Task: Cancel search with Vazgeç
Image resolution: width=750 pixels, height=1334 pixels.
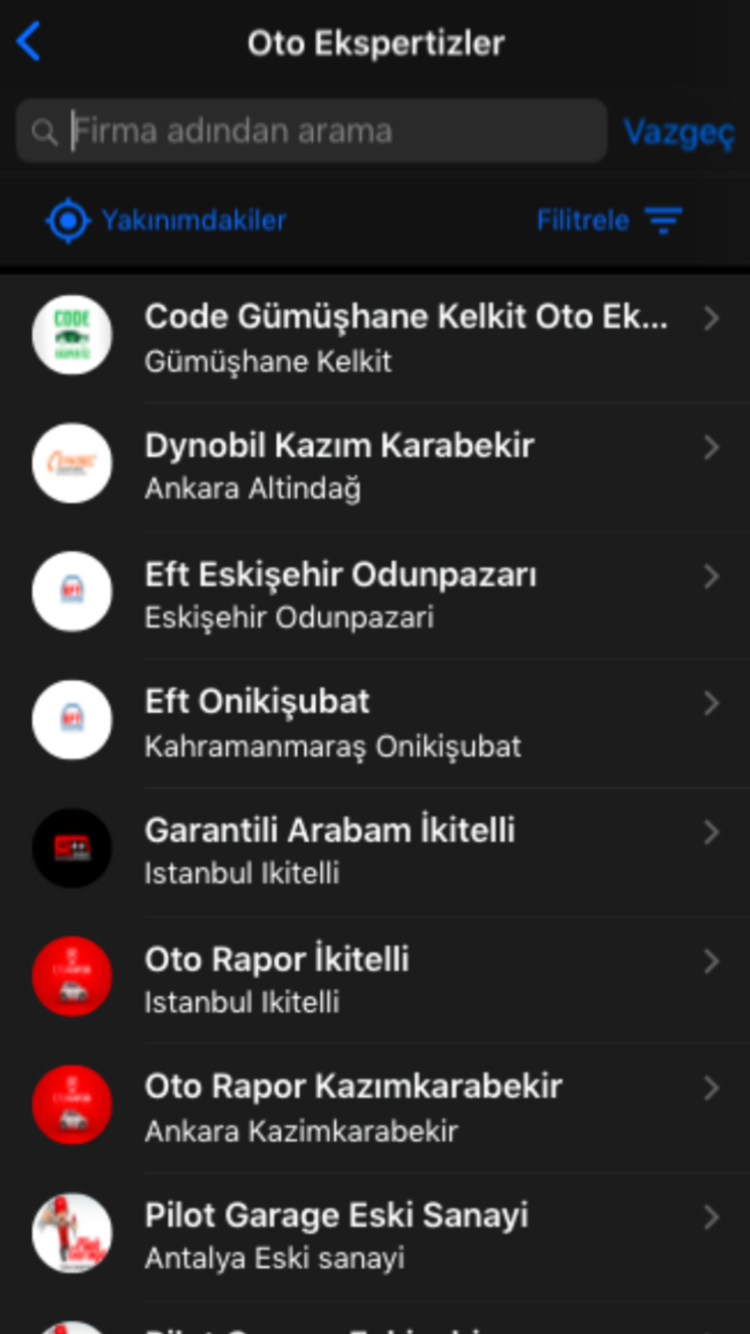Action: (678, 131)
